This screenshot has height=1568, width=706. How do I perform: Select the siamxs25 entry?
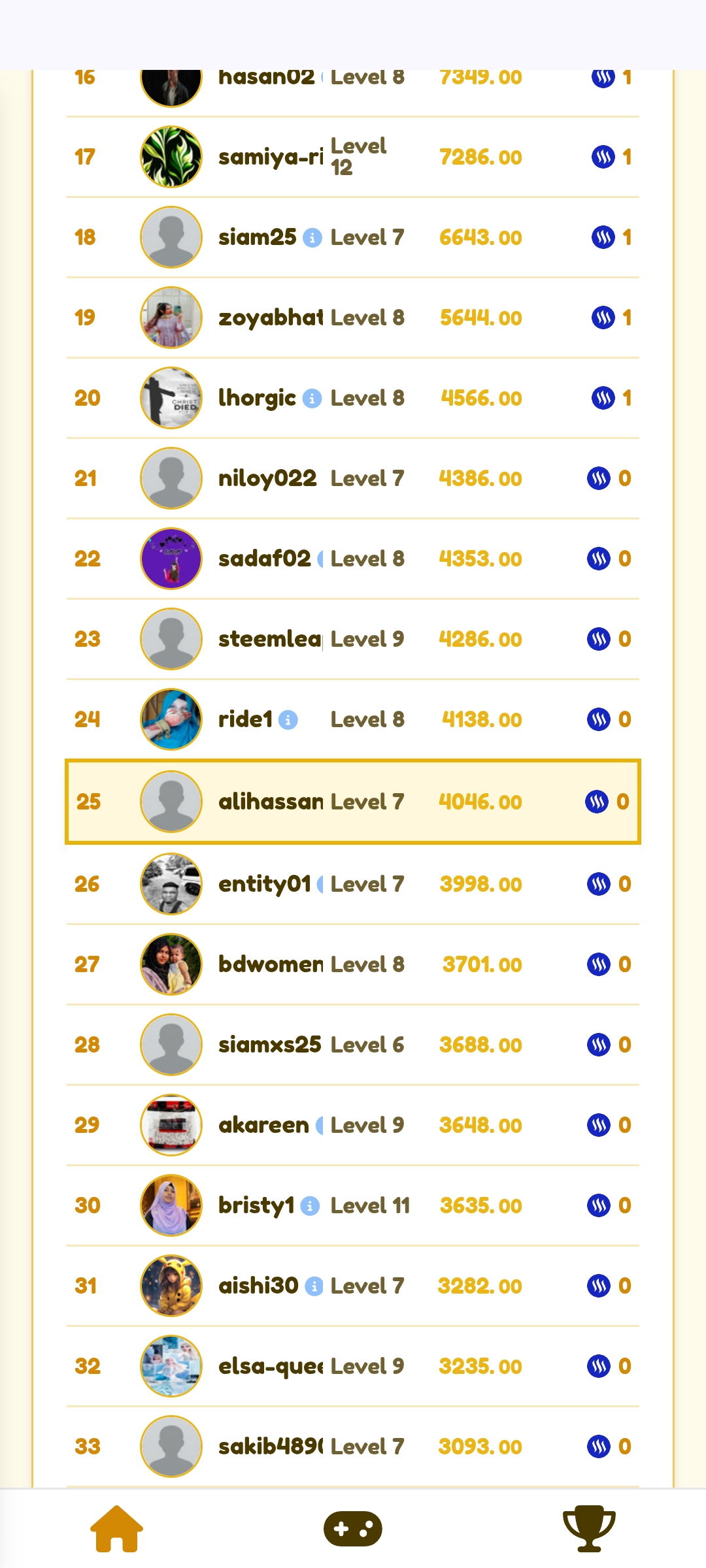tap(353, 1045)
